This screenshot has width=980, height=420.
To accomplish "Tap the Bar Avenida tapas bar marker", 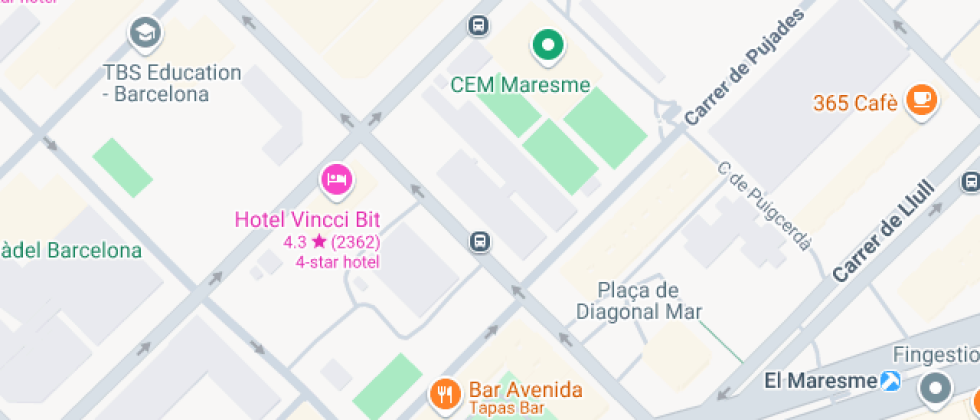I will coord(444,391).
